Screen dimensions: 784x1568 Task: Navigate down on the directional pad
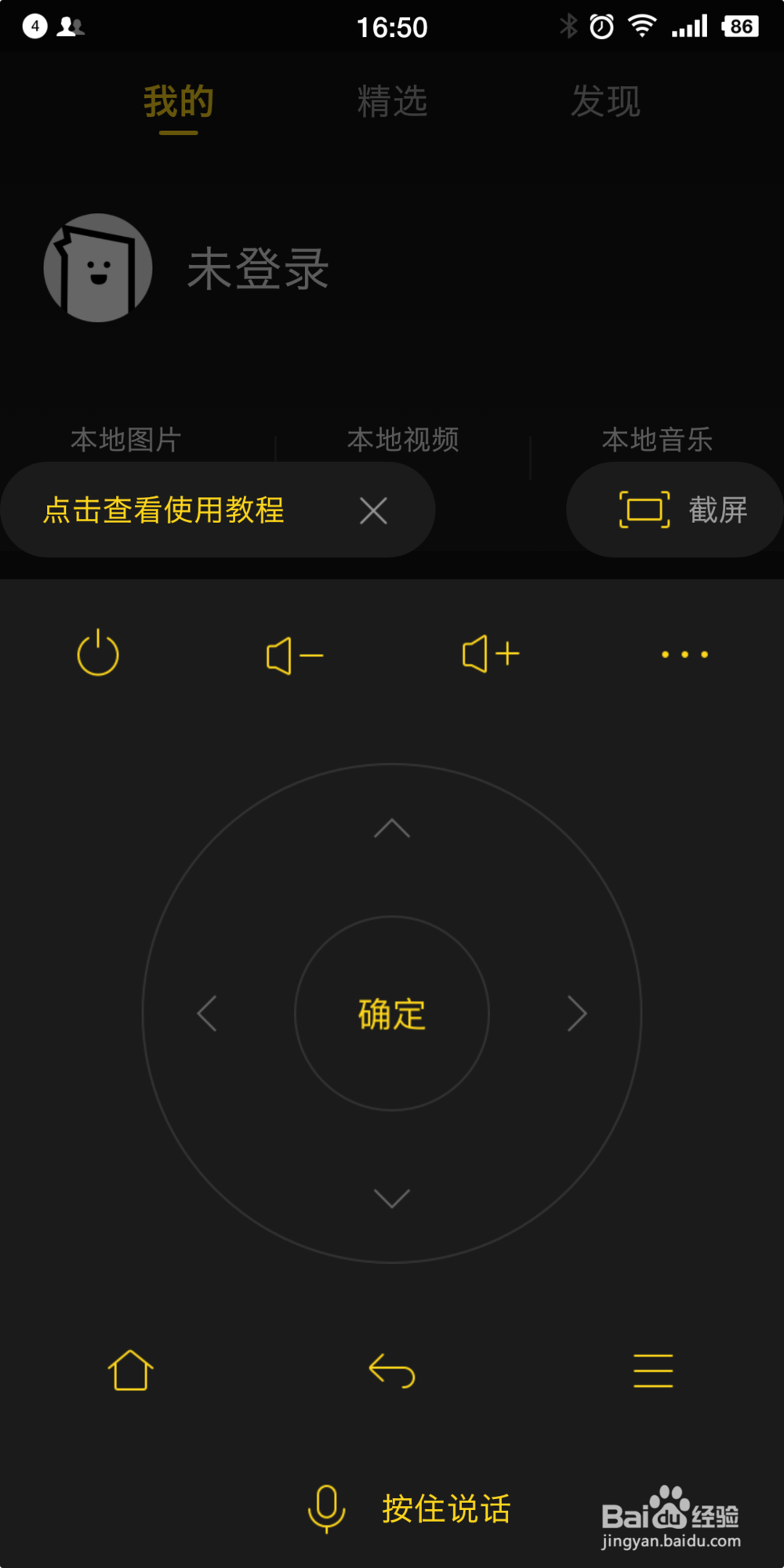(x=392, y=1198)
